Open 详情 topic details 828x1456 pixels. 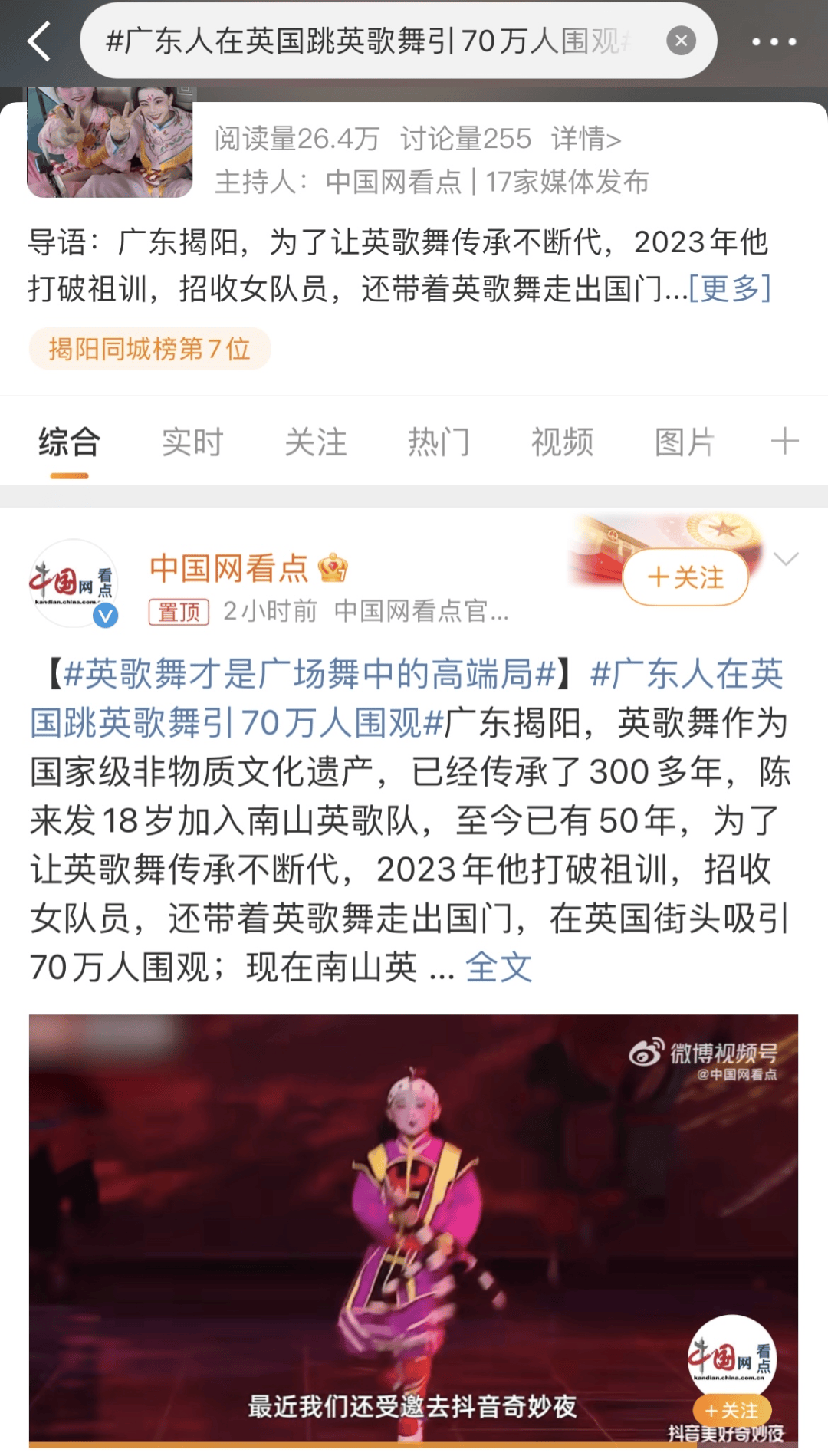point(586,139)
